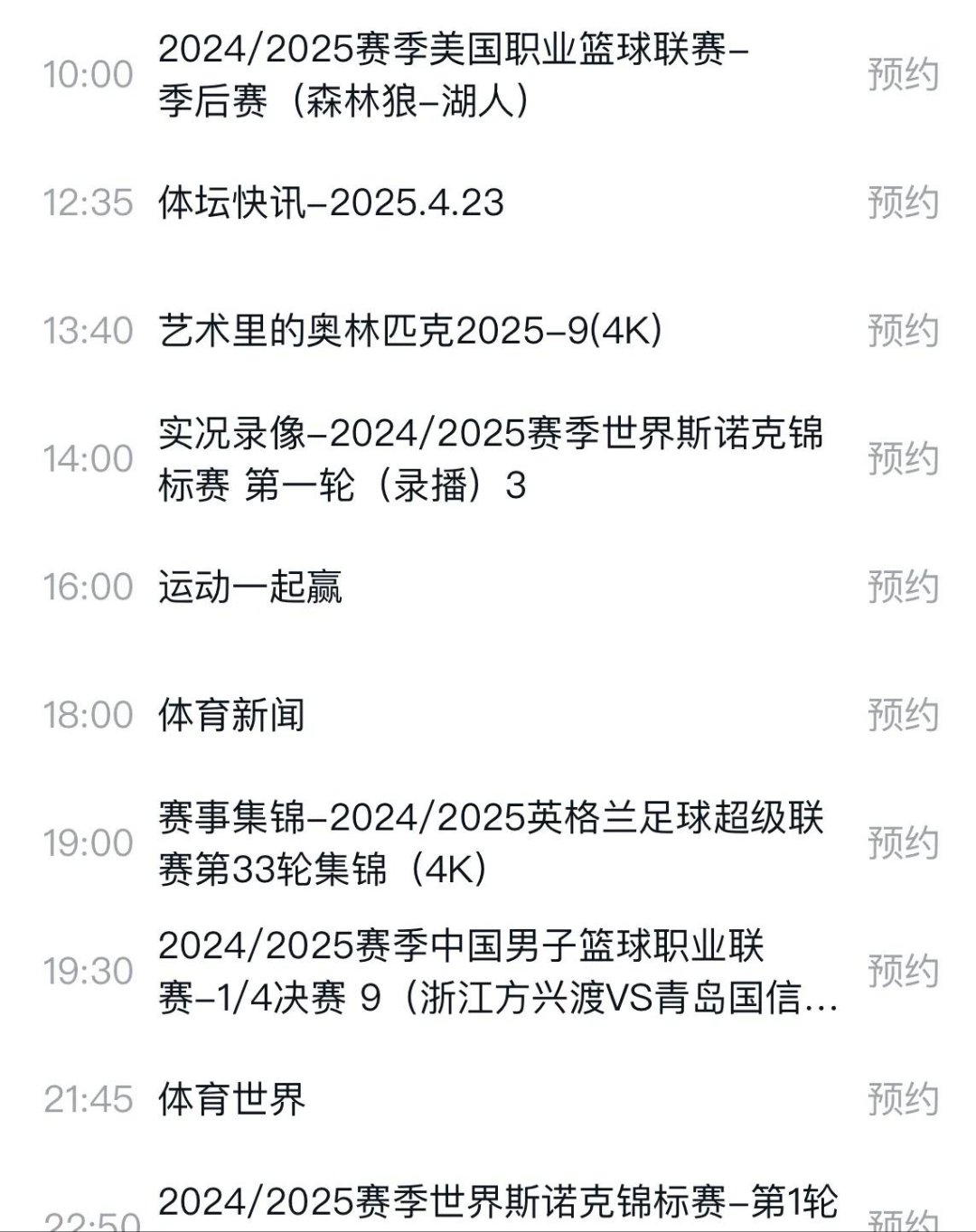Tap 预约 for 体育世界 at 21:45

[903, 1100]
